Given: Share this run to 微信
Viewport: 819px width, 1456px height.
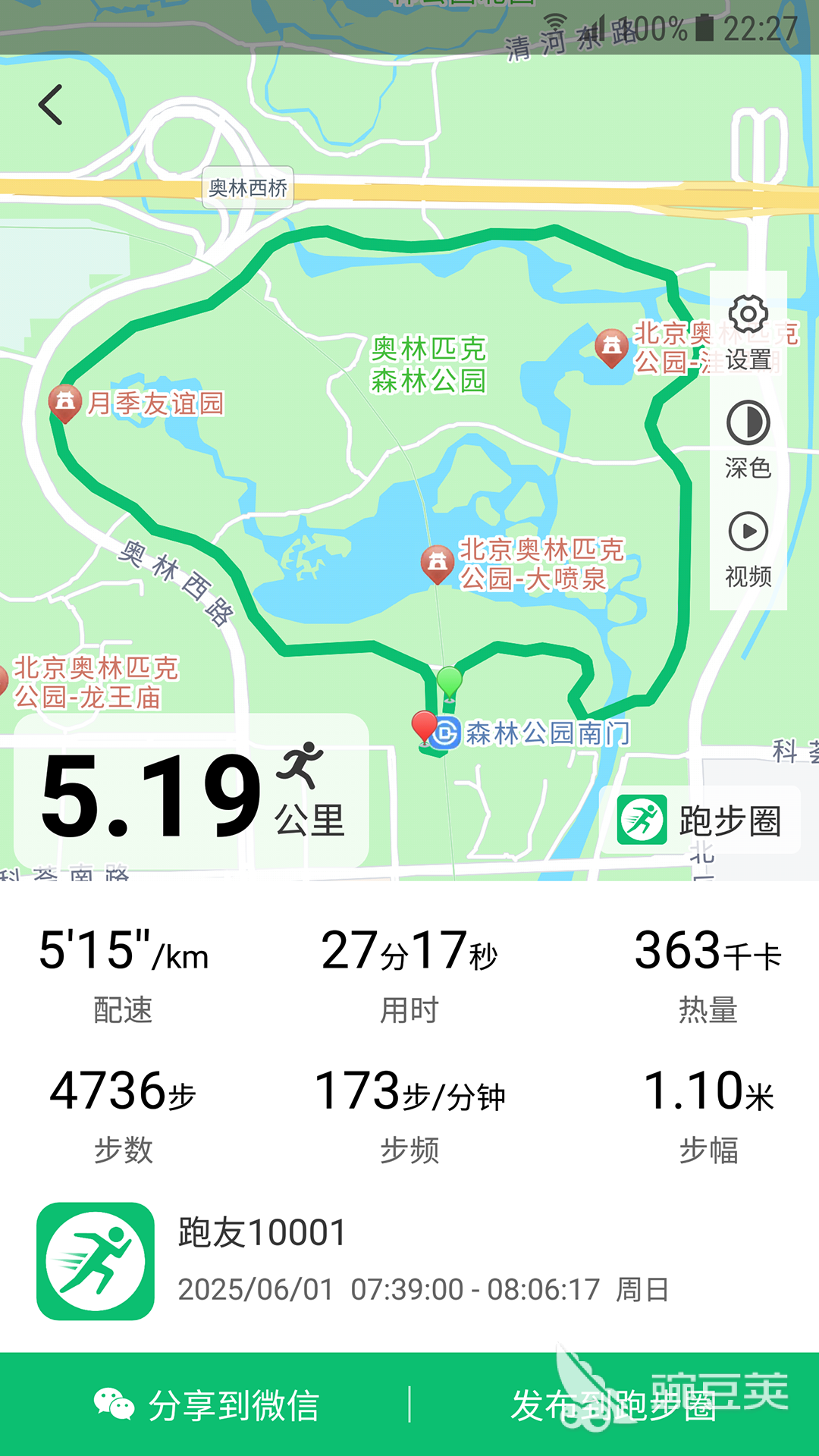Looking at the screenshot, I should [206, 1404].
